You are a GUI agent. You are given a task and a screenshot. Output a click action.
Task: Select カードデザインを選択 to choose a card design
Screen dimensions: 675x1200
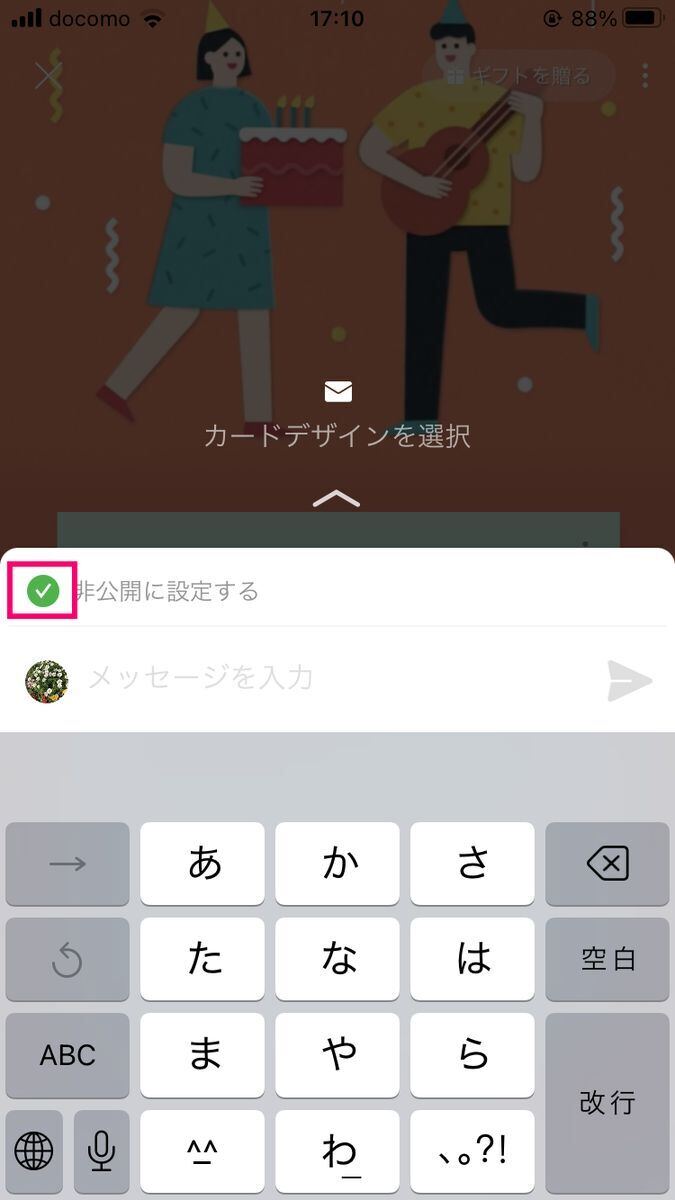click(x=337, y=436)
